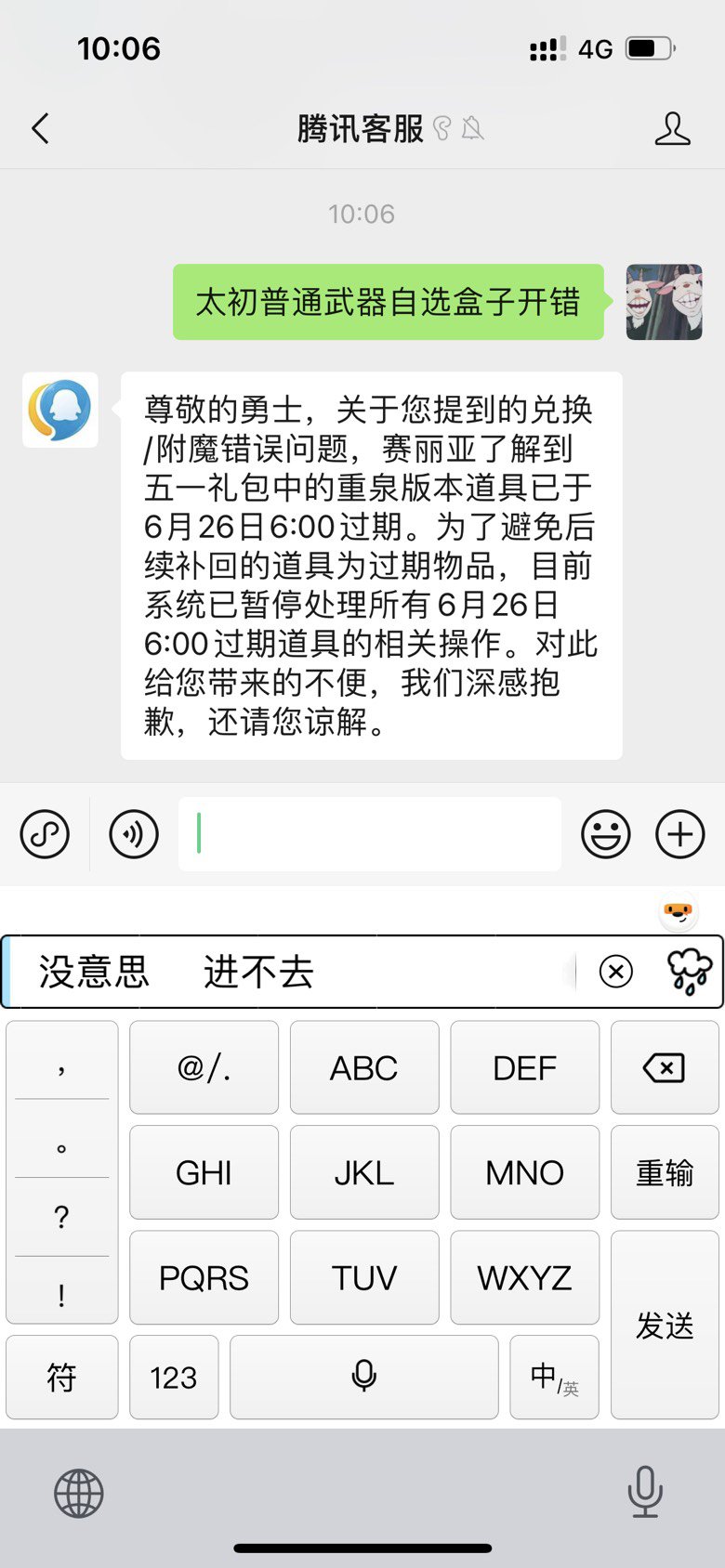
Task: Tap the user's avatar beside the green message
Action: [664, 302]
